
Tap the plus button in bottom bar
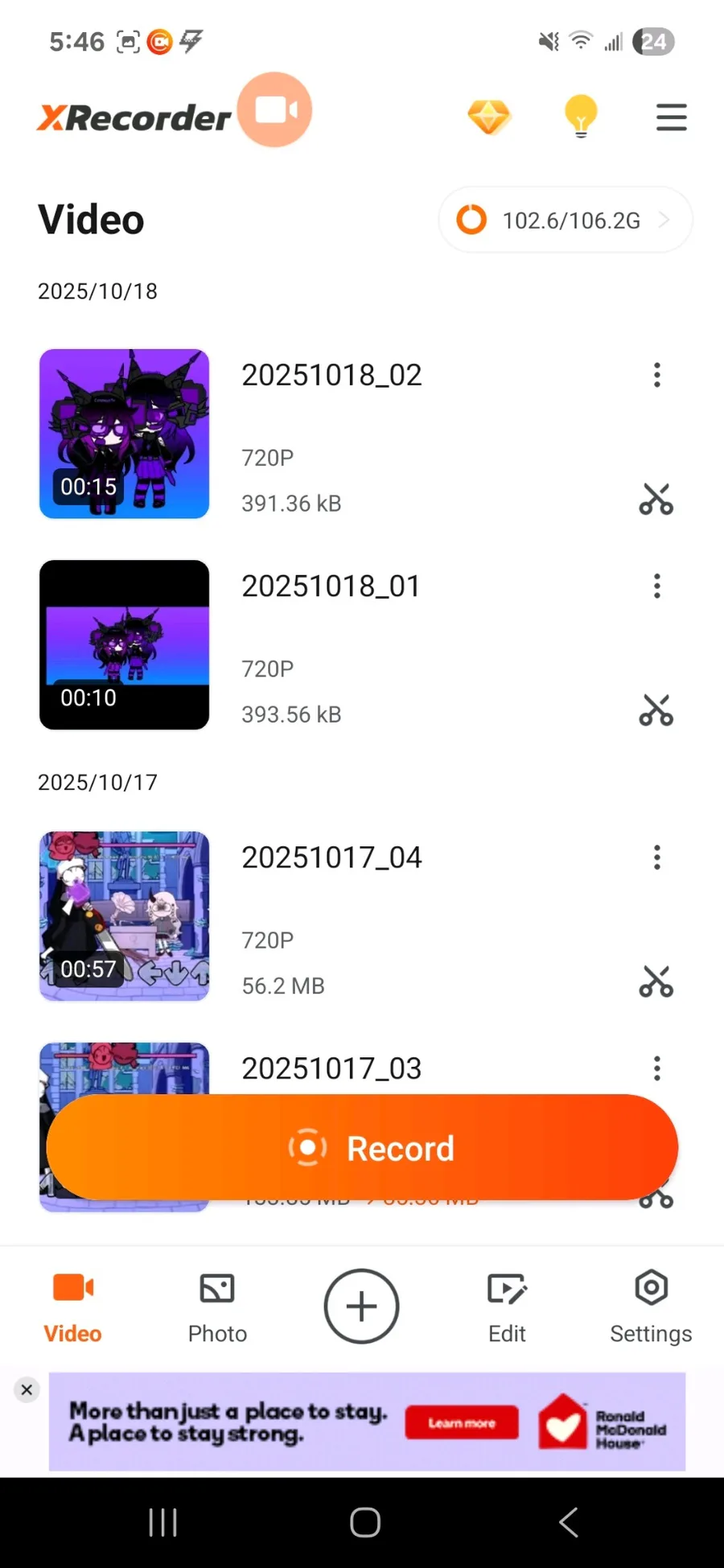(x=361, y=1307)
